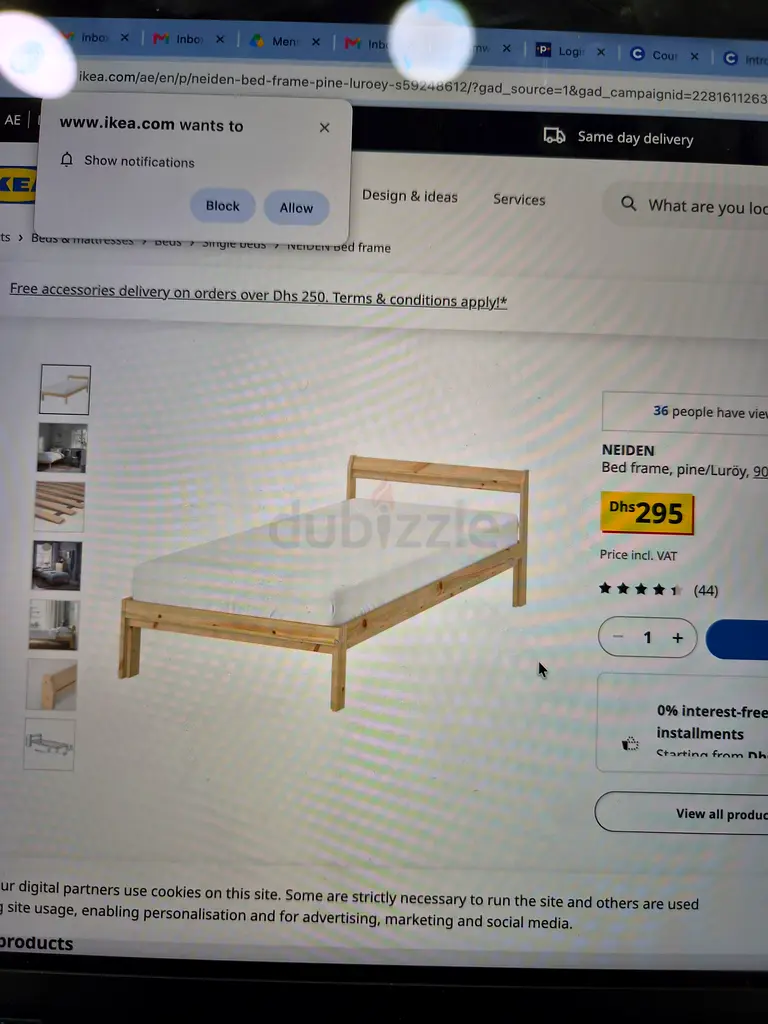Open Same day delivery info

[619, 137]
